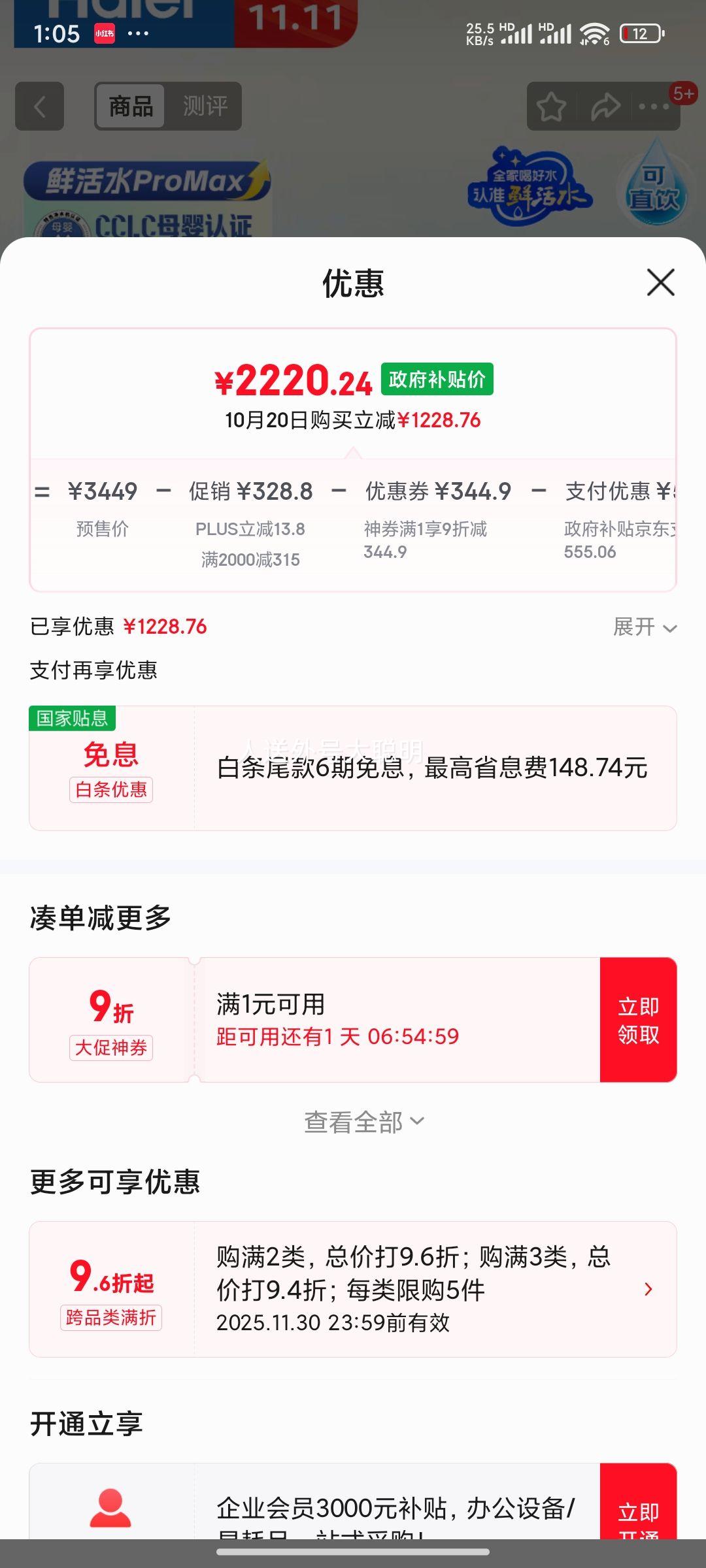Open the three-dot overflow menu
The height and width of the screenshot is (1568, 706).
[654, 106]
